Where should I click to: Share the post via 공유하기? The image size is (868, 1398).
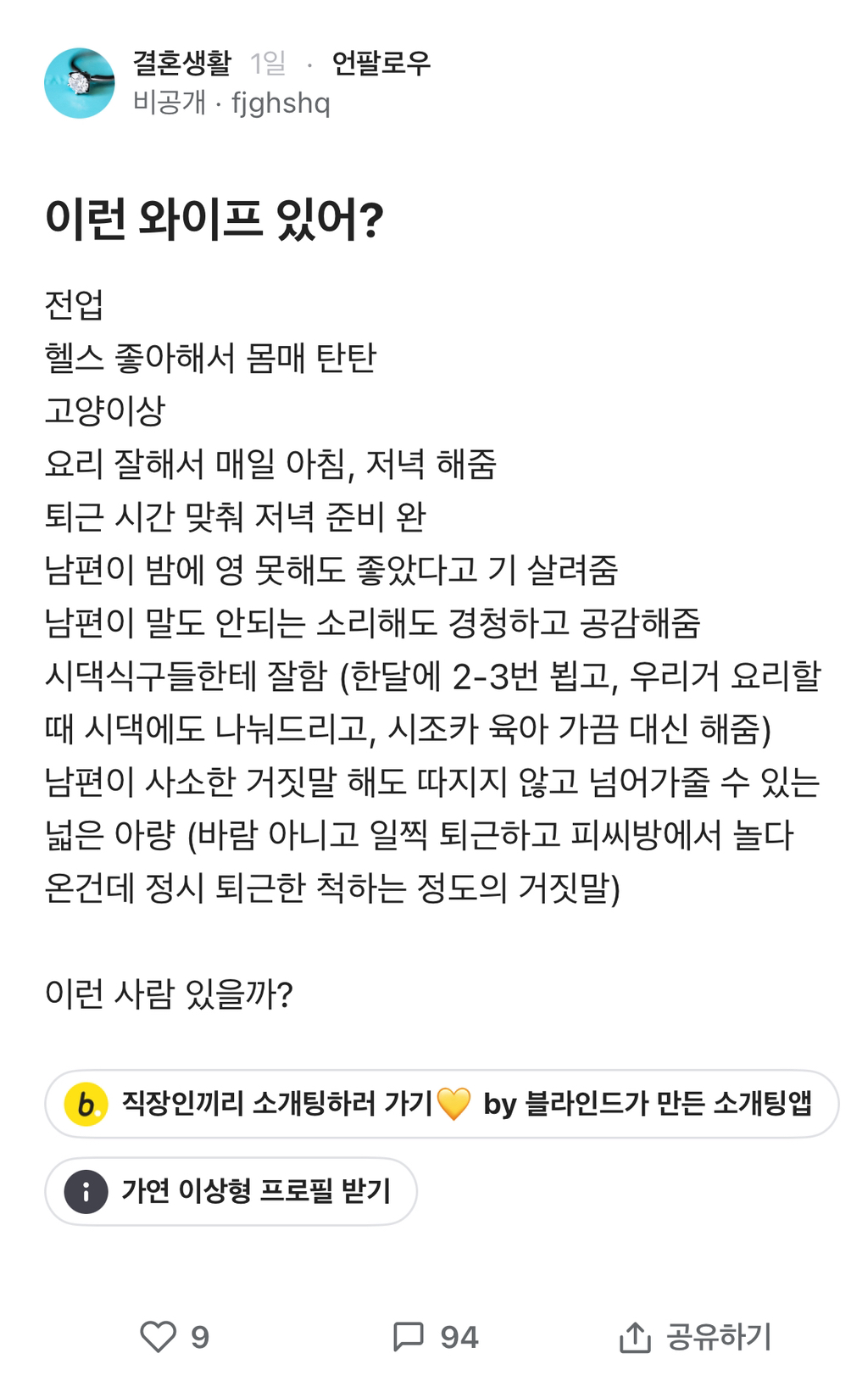coord(695,1336)
